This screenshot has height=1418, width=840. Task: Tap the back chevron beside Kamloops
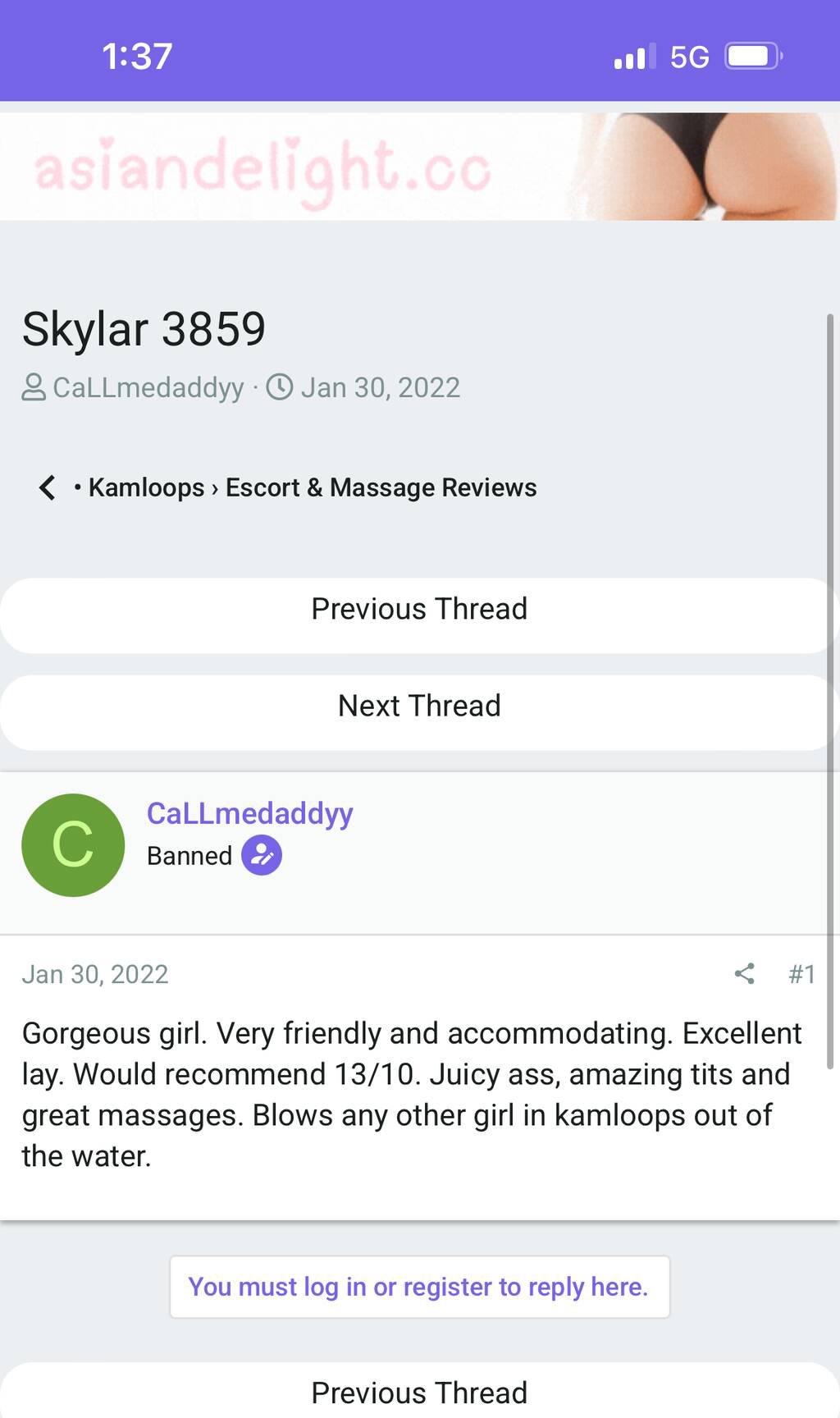point(48,487)
